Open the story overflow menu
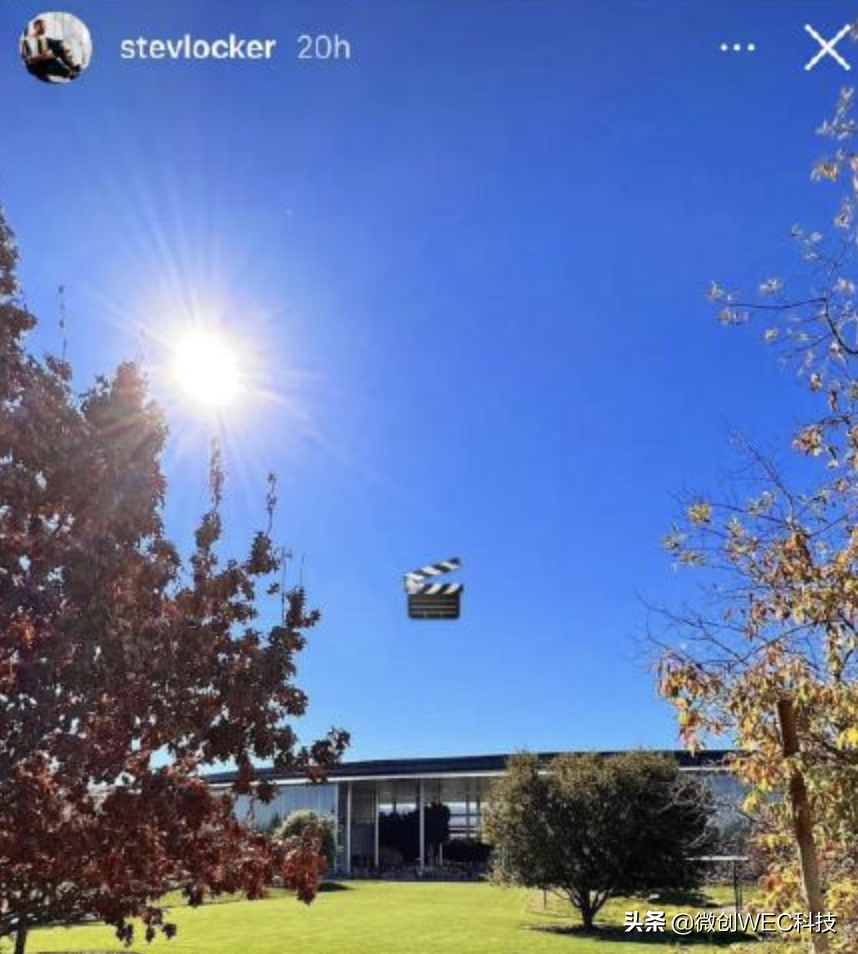The height and width of the screenshot is (954, 858). (x=738, y=47)
